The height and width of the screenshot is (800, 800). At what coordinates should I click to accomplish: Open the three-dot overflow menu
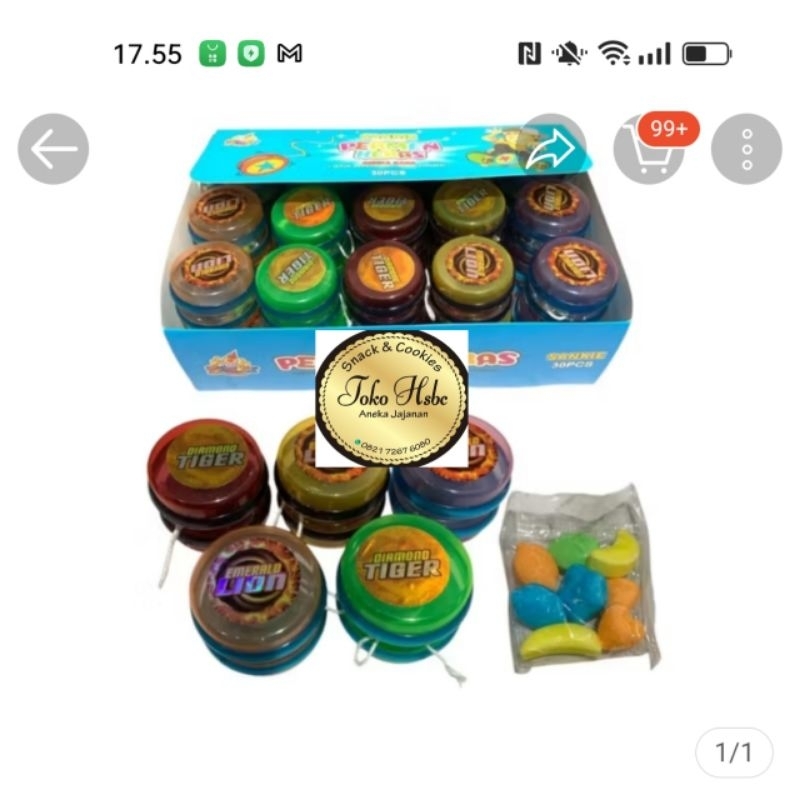coord(746,150)
